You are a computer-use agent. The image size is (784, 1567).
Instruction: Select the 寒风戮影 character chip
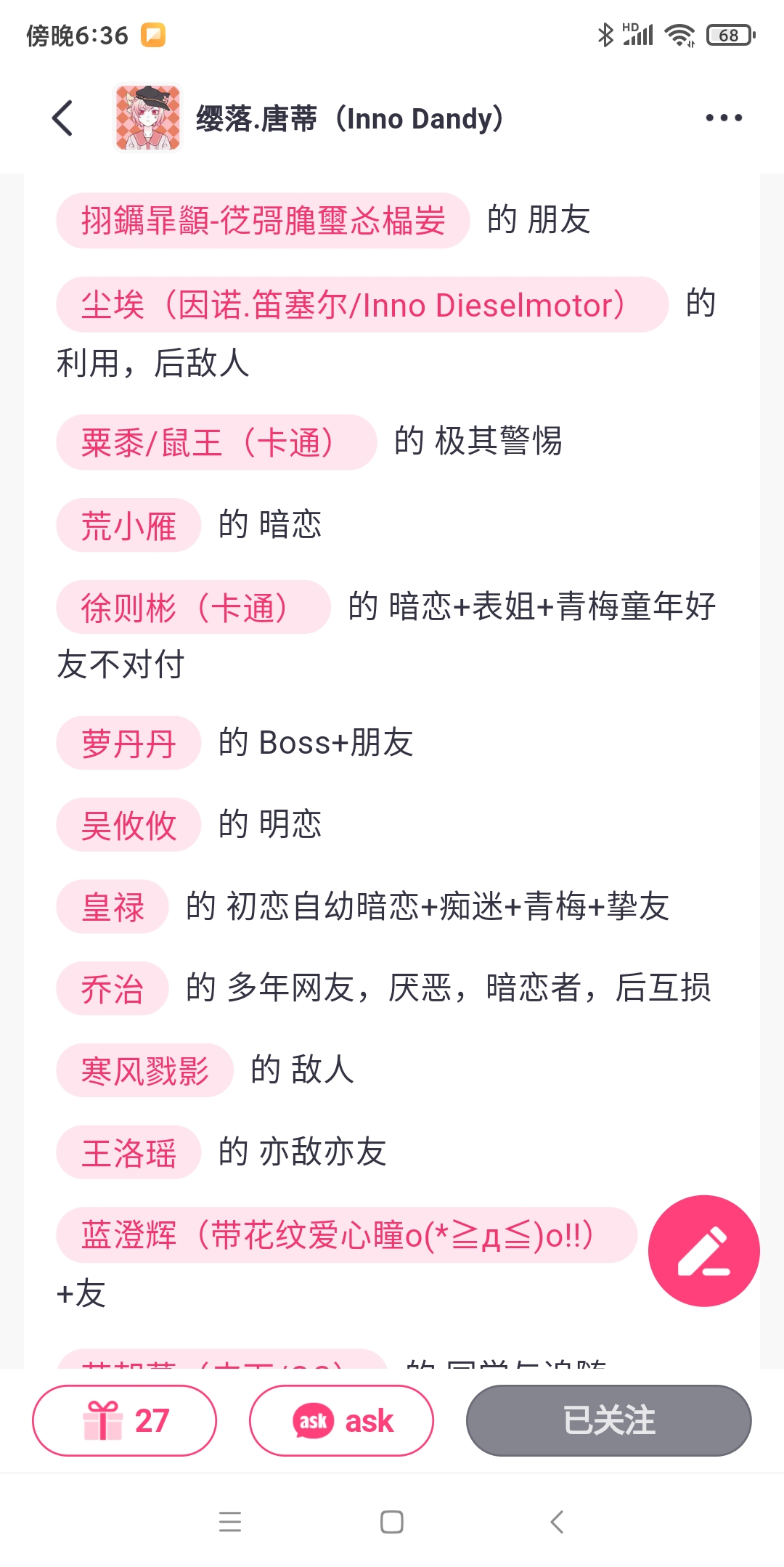point(144,1070)
